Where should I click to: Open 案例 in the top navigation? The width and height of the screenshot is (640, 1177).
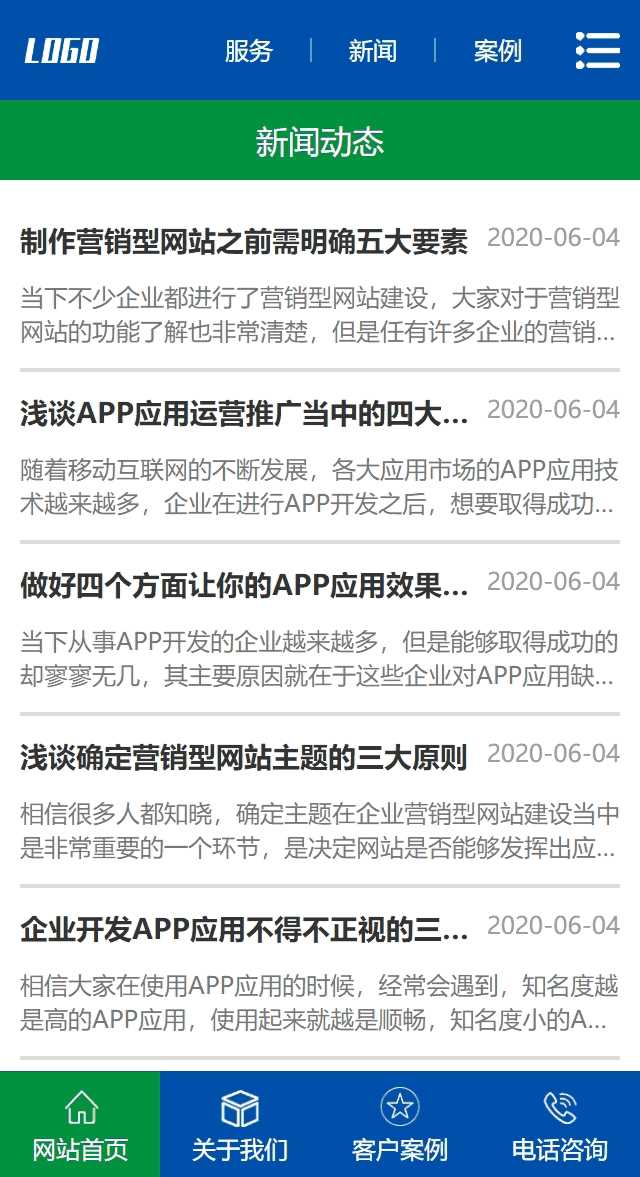[497, 51]
